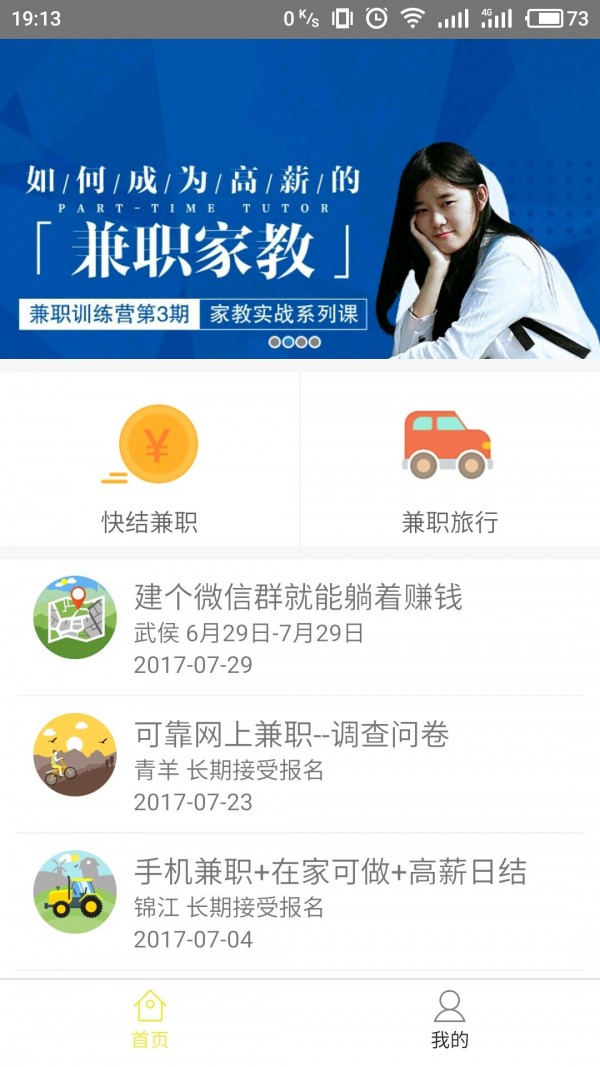
Task: Open the 兼职家教 banner at the top
Action: [x=300, y=200]
